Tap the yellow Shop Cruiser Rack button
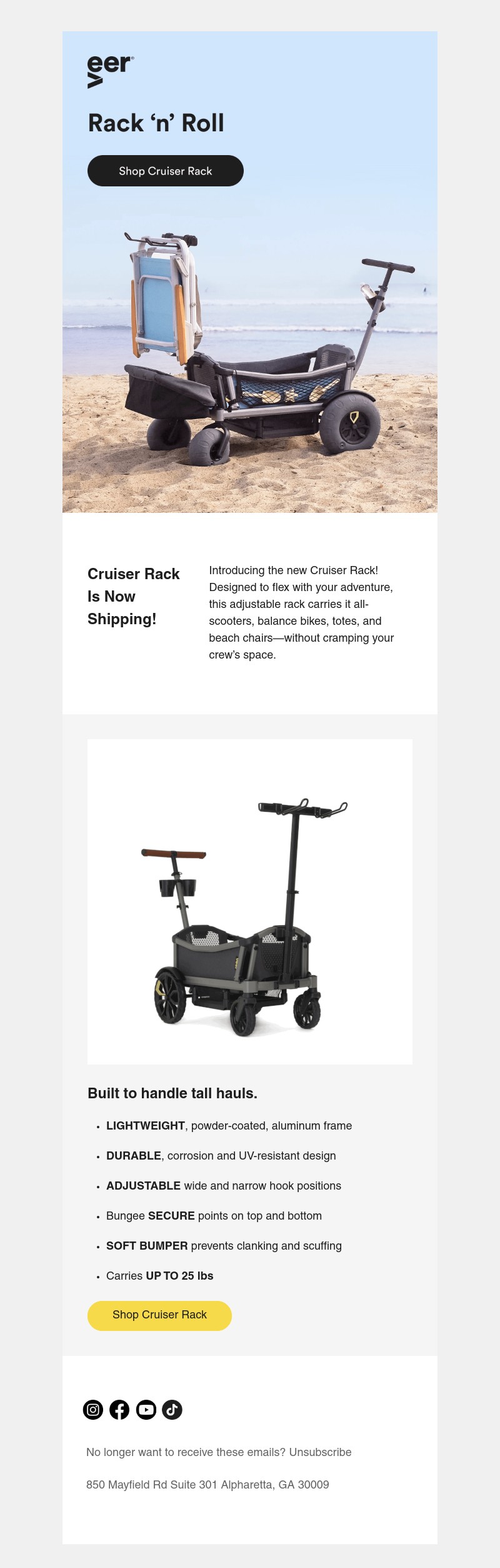This screenshot has height=1568, width=500. [159, 1315]
